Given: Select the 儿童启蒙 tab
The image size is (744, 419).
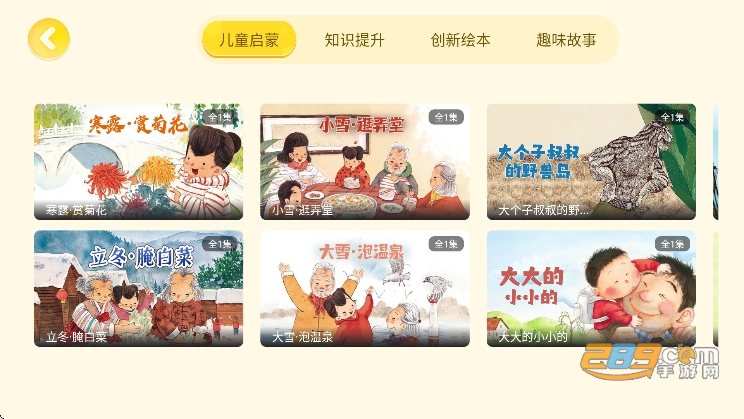Looking at the screenshot, I should [249, 40].
